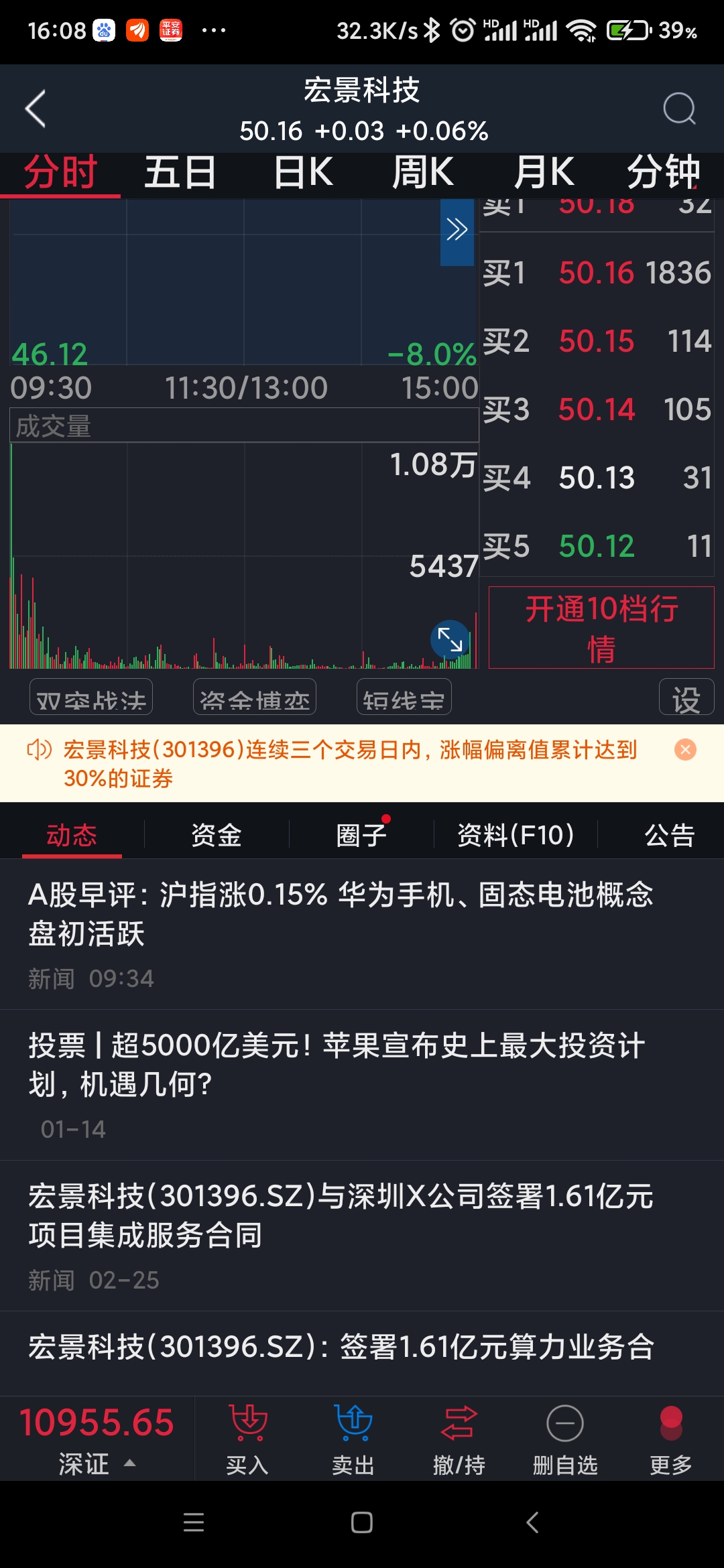Switch to the 公告 announcements tab
Screen dimensions: 724x1568
click(x=669, y=835)
